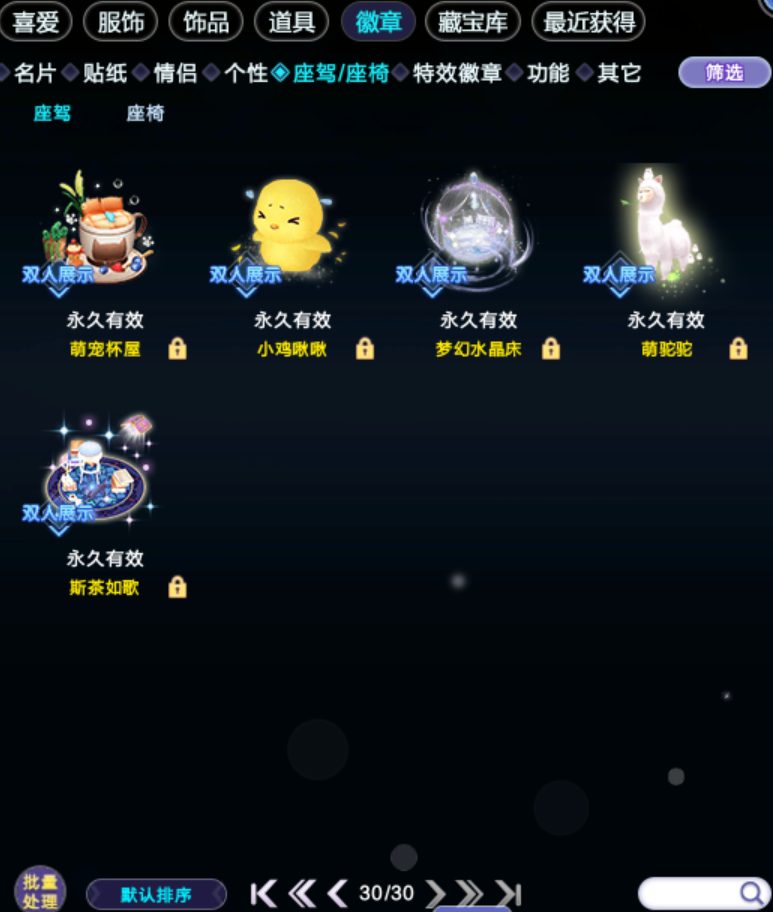Tap the lock icon beside 萌宠杯屋
Screen dimensions: 773x912
pyautogui.click(x=177, y=348)
